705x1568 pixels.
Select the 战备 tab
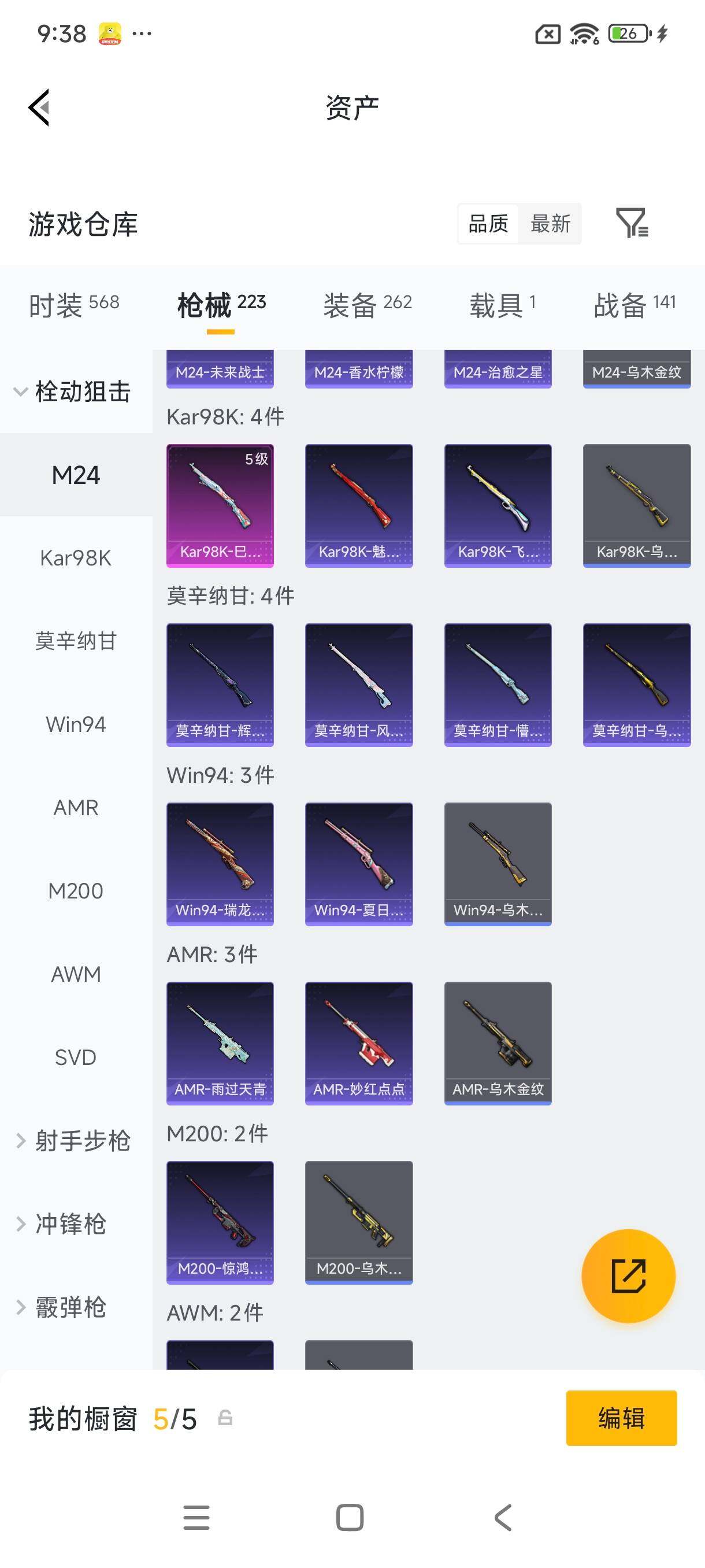tap(634, 304)
